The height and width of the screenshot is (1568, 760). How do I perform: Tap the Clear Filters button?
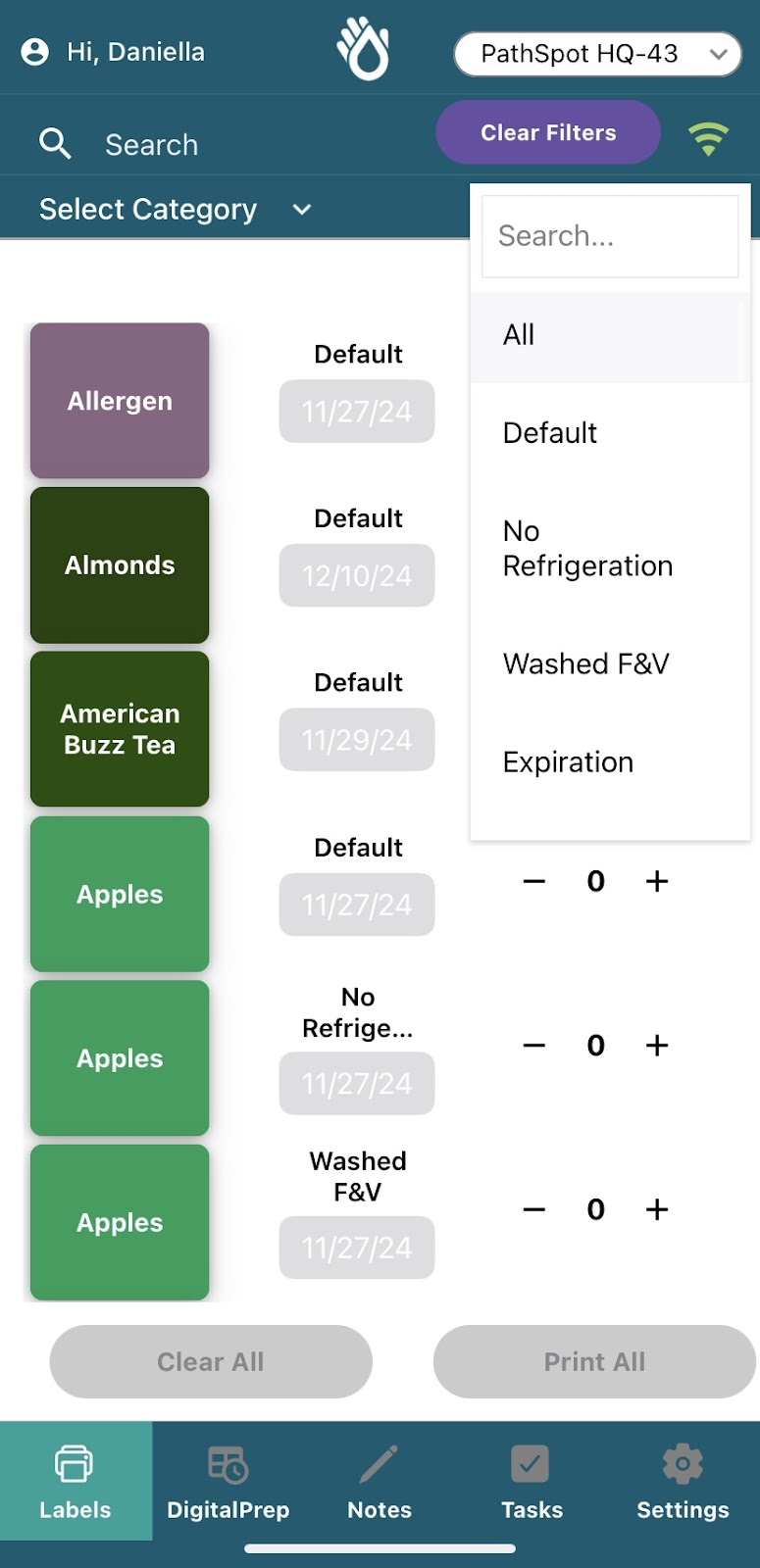pyautogui.click(x=548, y=132)
